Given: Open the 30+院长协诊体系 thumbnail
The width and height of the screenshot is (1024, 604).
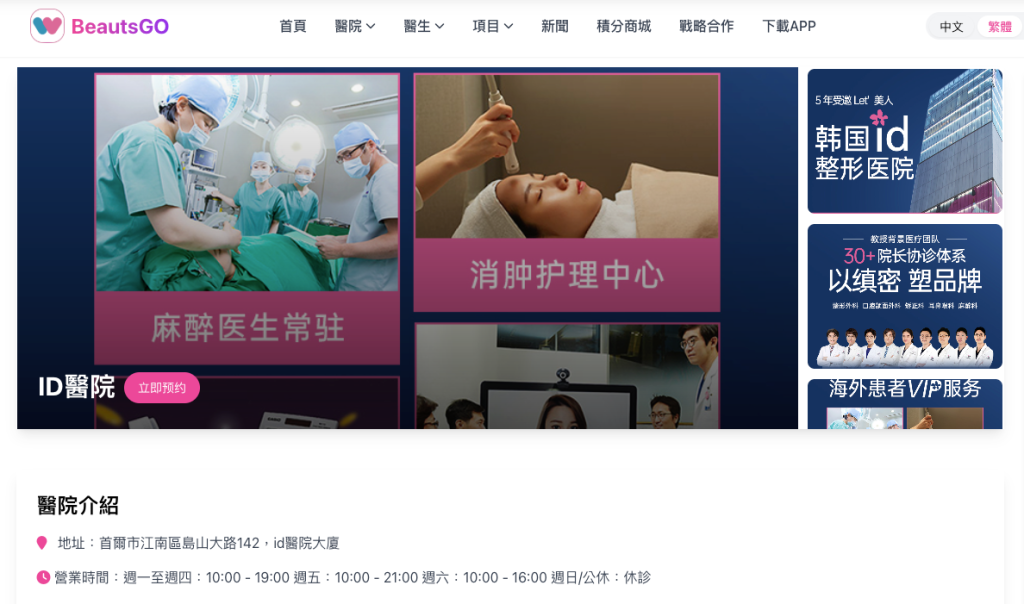Looking at the screenshot, I should [904, 296].
